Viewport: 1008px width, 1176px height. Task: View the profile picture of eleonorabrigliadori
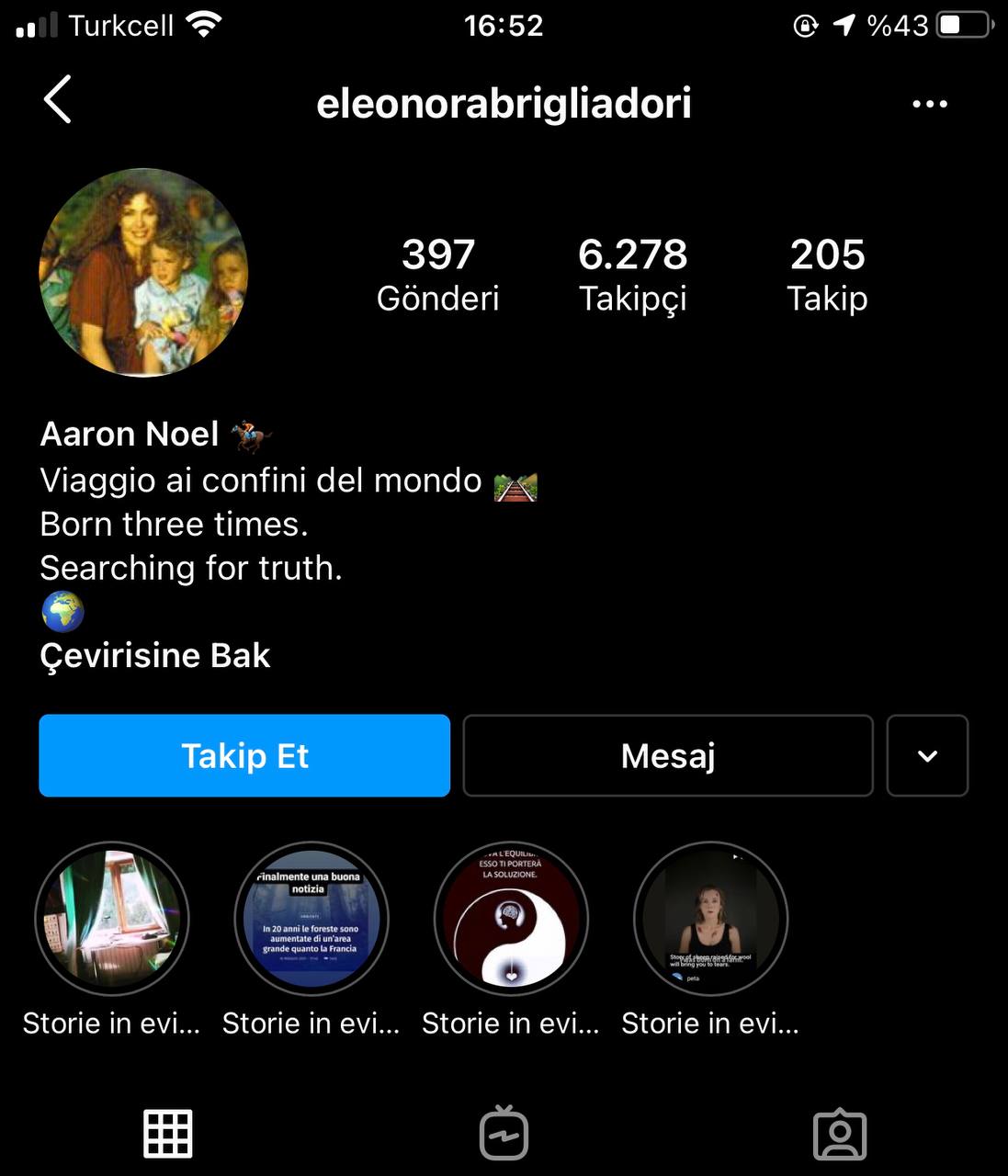point(143,272)
